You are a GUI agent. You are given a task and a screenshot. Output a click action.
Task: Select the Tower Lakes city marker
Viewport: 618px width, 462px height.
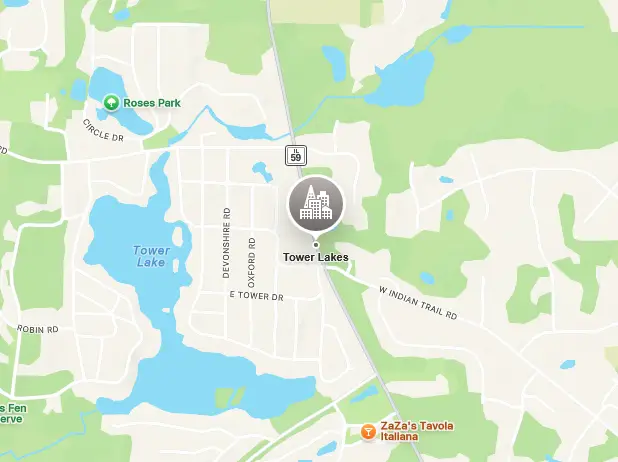(315, 204)
